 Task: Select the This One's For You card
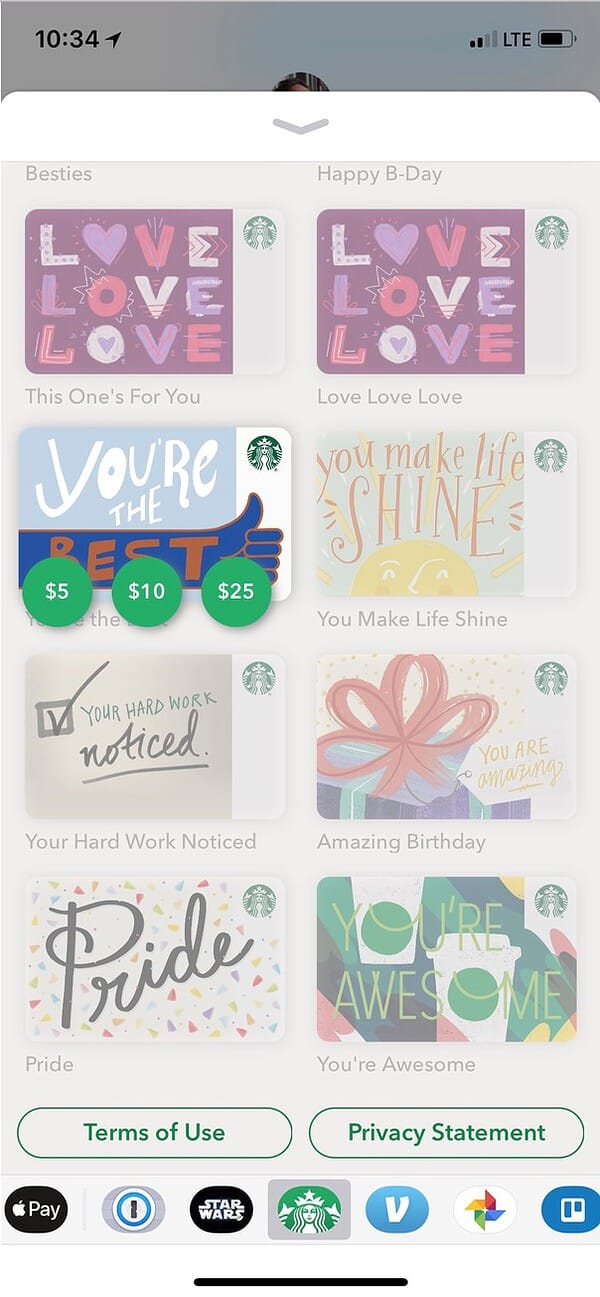click(154, 291)
